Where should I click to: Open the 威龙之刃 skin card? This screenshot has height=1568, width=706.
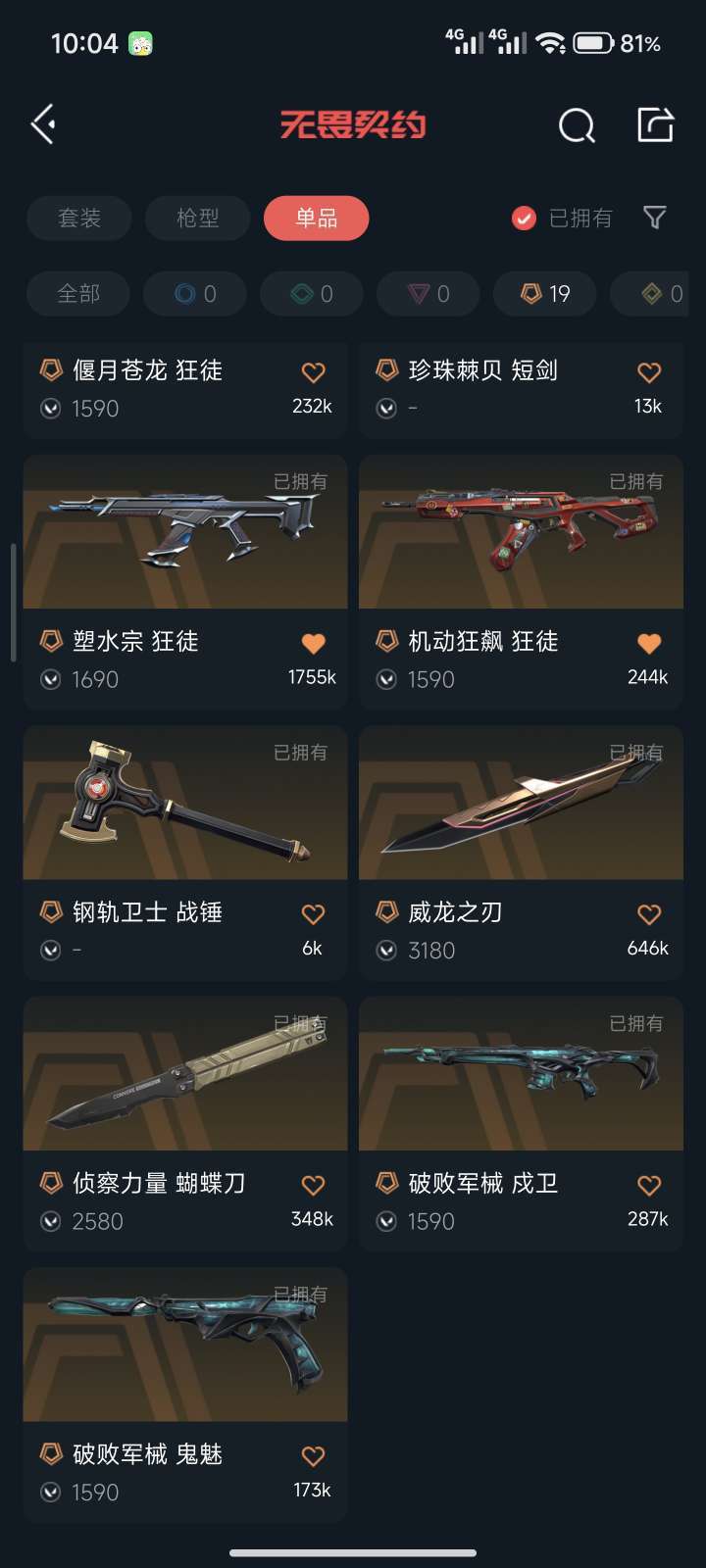coord(521,853)
